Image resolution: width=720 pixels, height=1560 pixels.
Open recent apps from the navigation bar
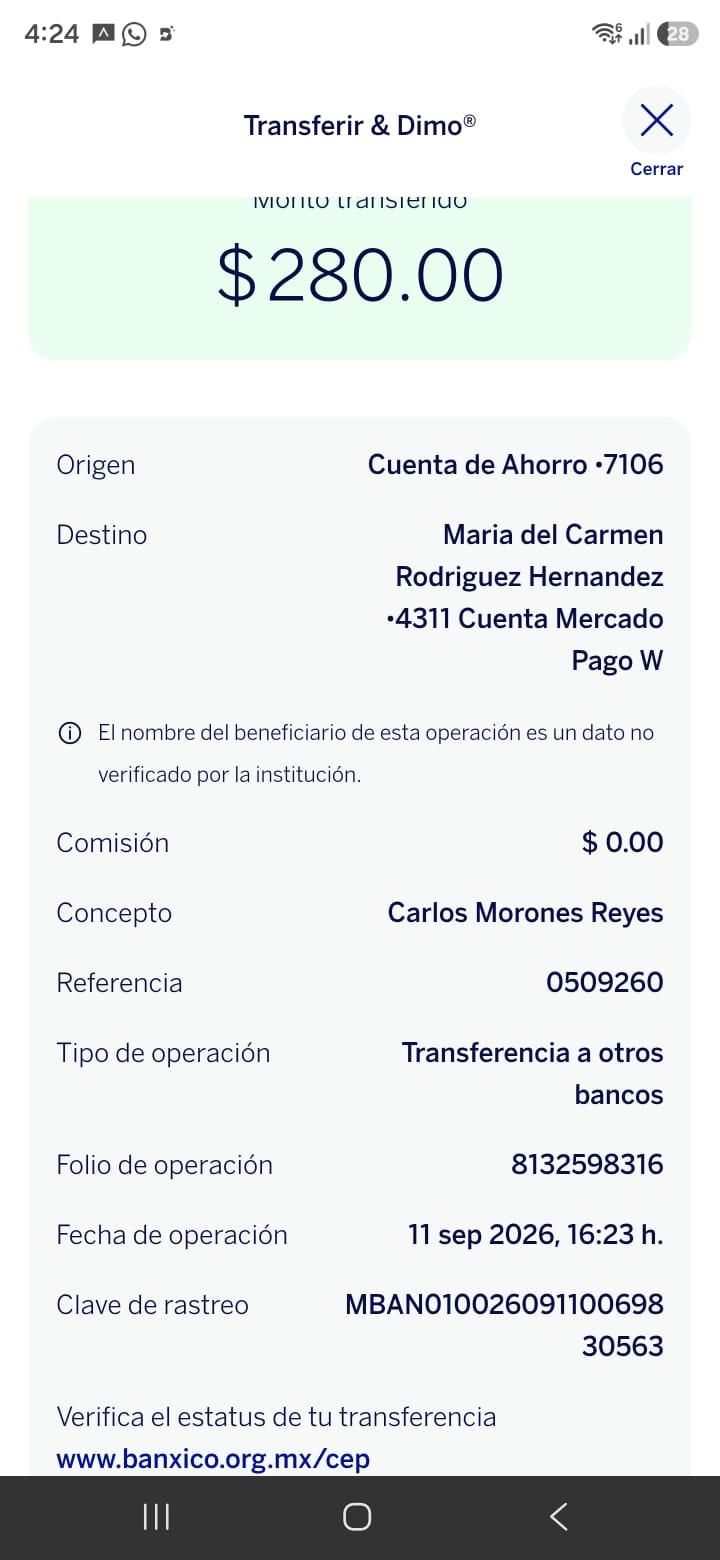point(156,1517)
